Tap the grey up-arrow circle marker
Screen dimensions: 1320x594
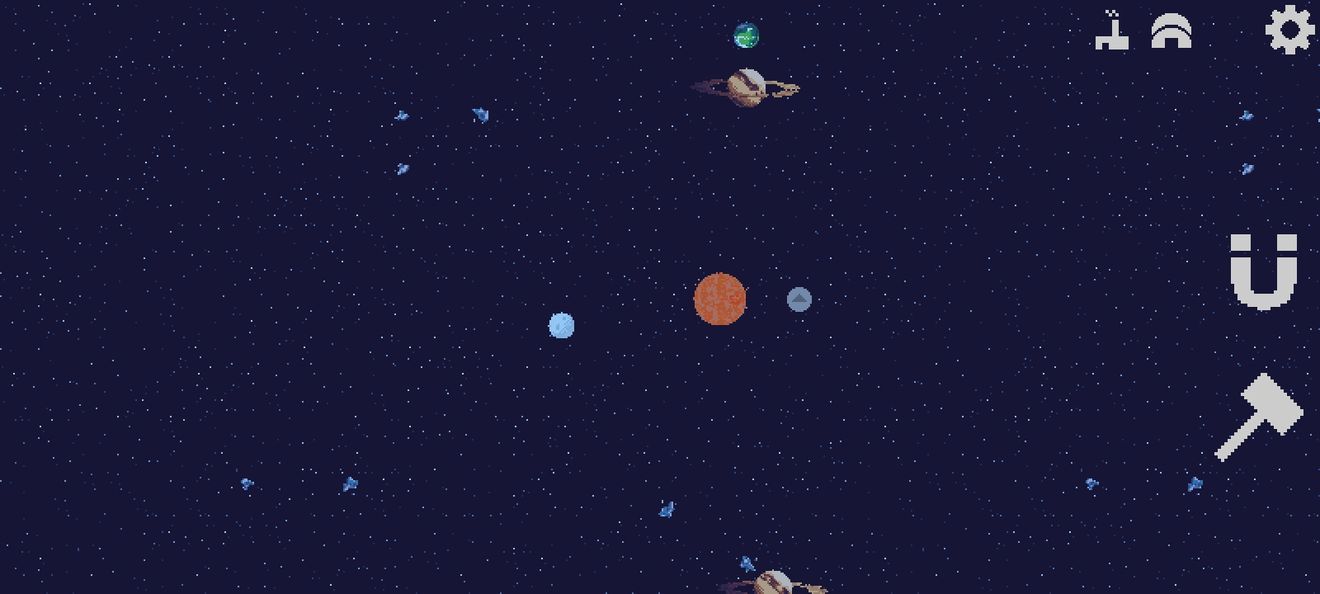(x=799, y=299)
